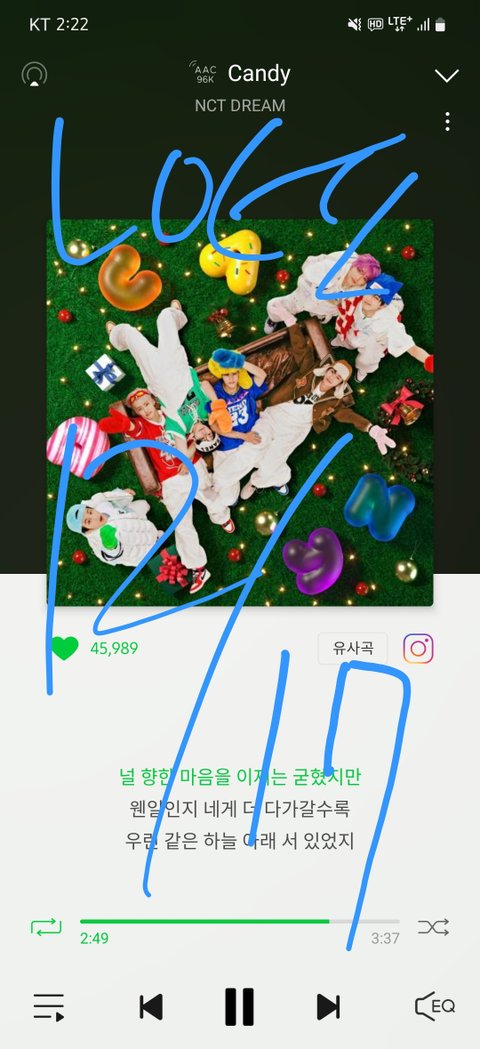Viewport: 480px width, 1049px height.
Task: Unlike the song with the green heart
Action: 65,648
